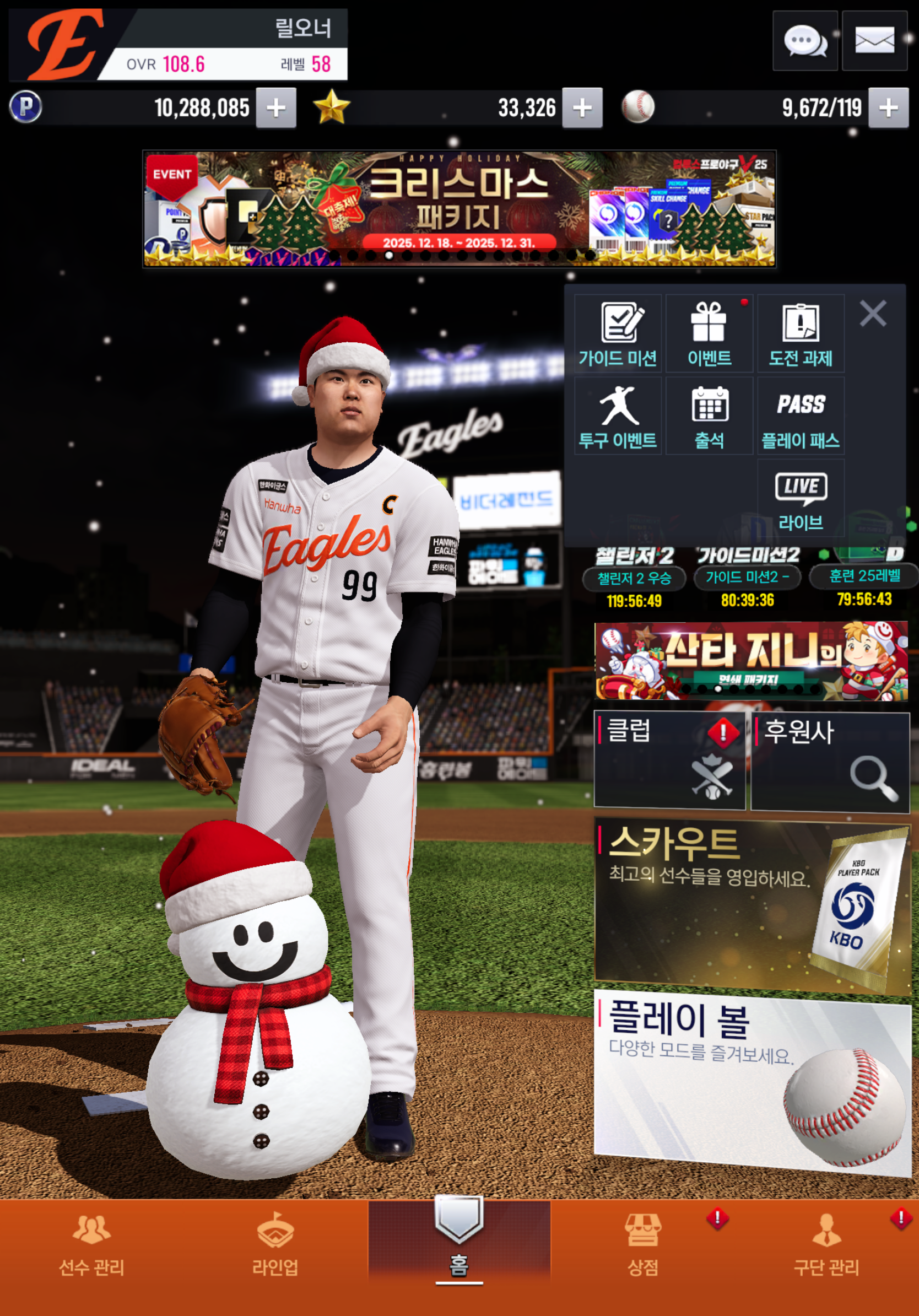Open the mailbox envelope icon
The image size is (919, 1316).
(874, 41)
